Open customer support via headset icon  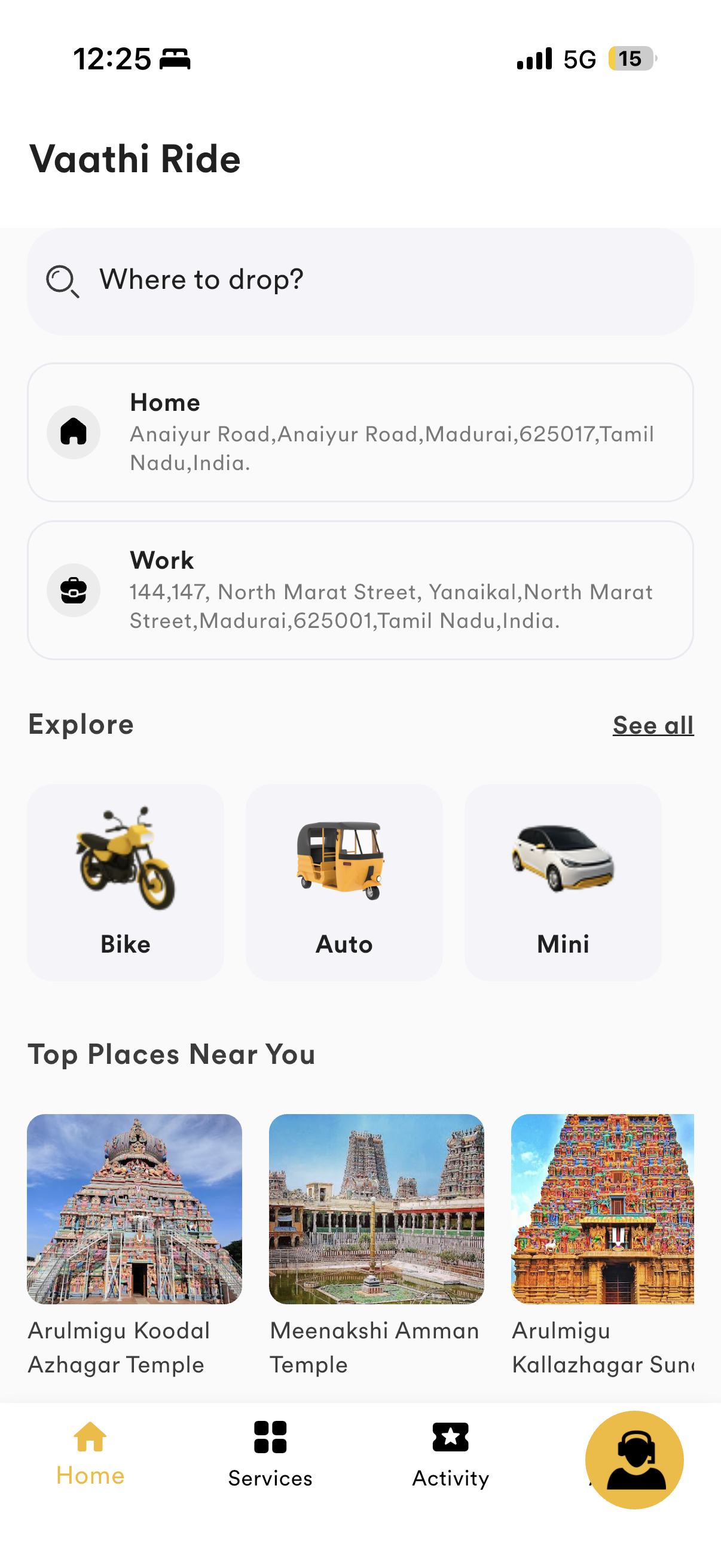(634, 1460)
